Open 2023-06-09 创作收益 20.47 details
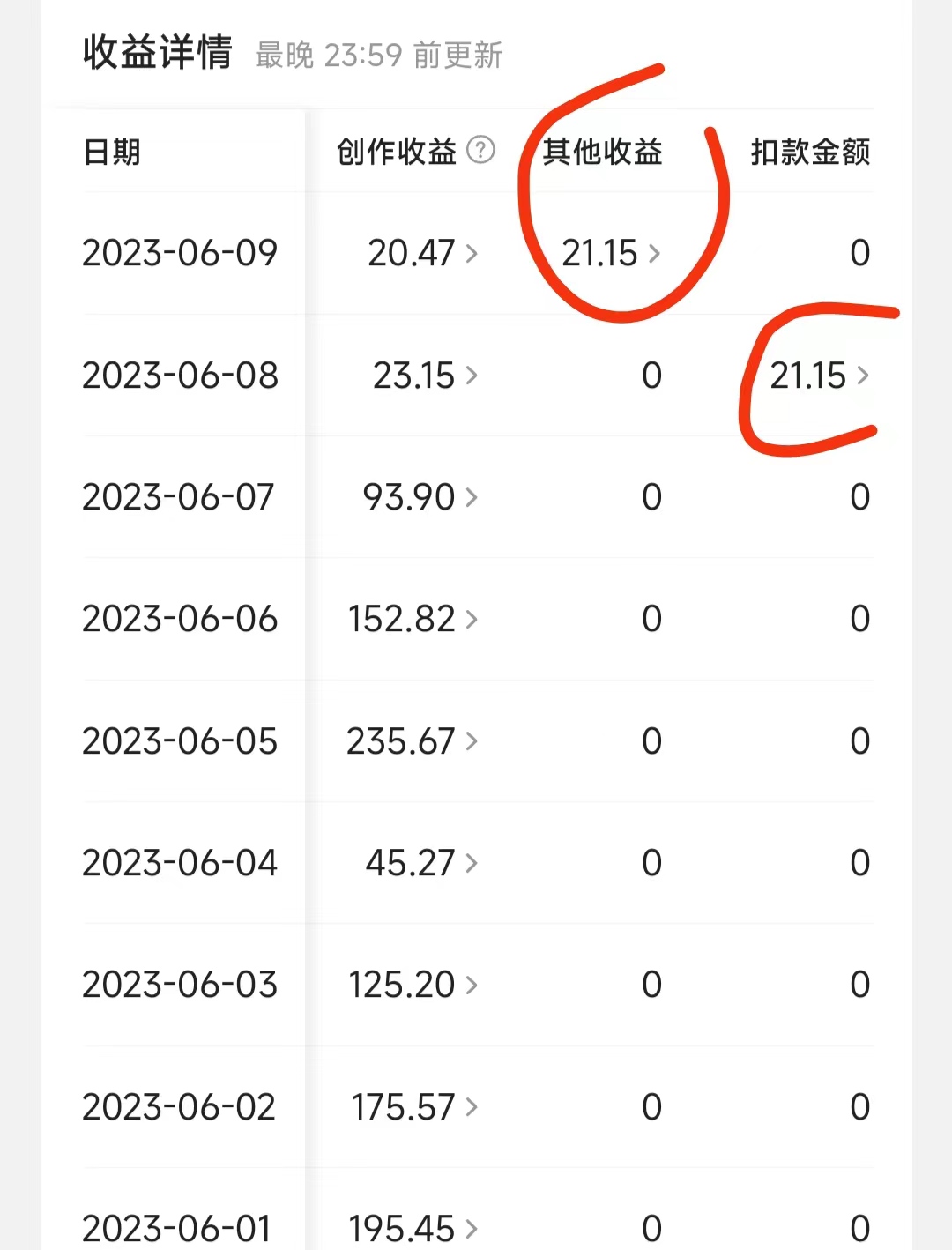 (422, 254)
